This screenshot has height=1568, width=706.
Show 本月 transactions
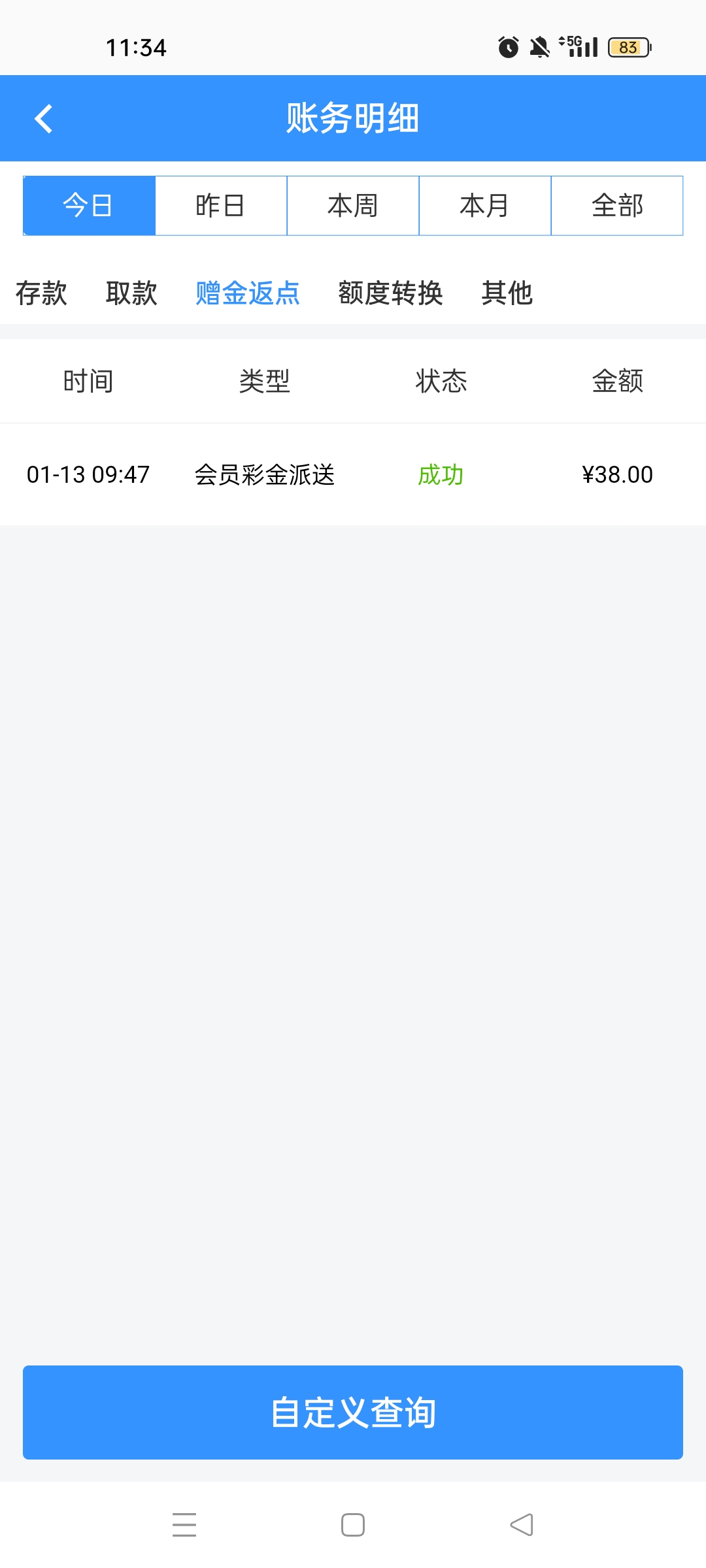(485, 206)
